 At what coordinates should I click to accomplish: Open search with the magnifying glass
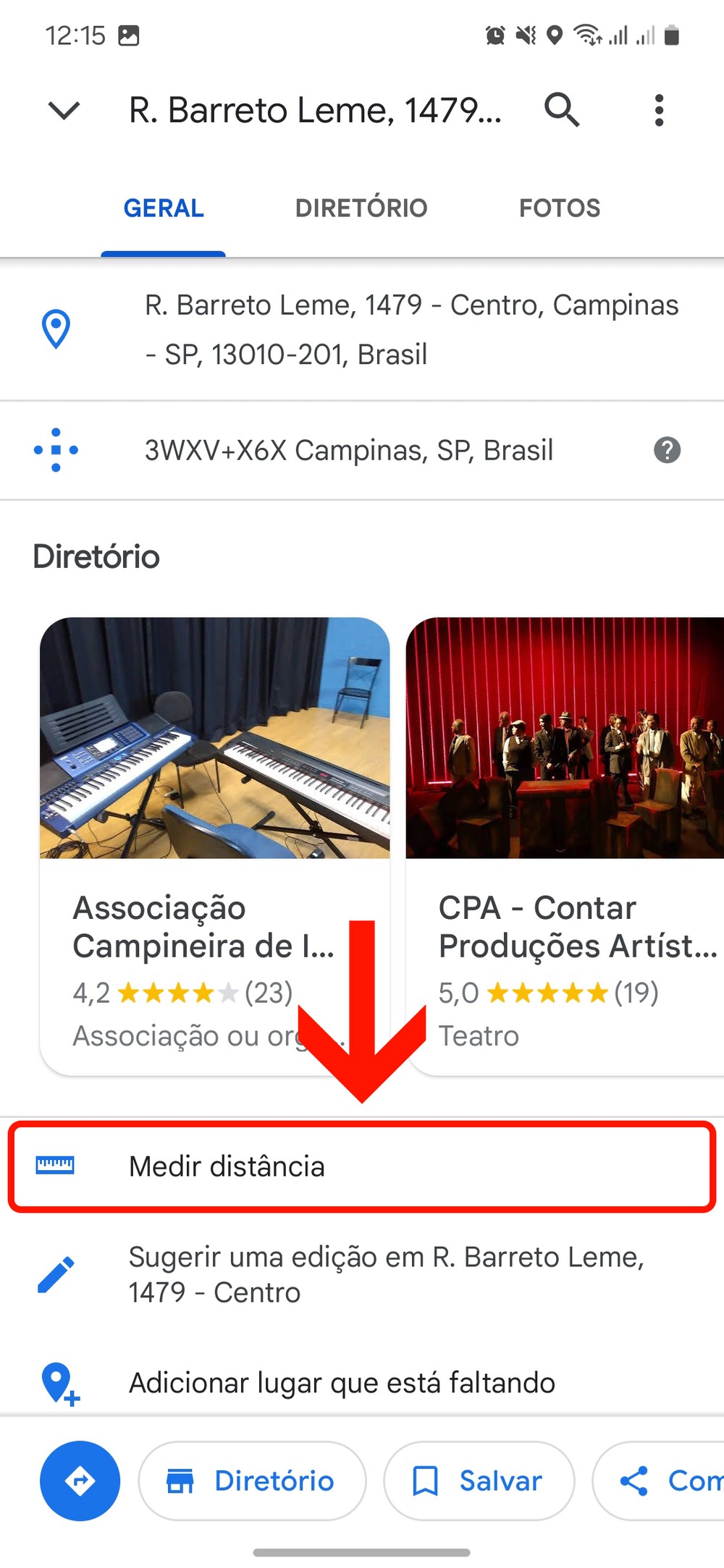[562, 111]
